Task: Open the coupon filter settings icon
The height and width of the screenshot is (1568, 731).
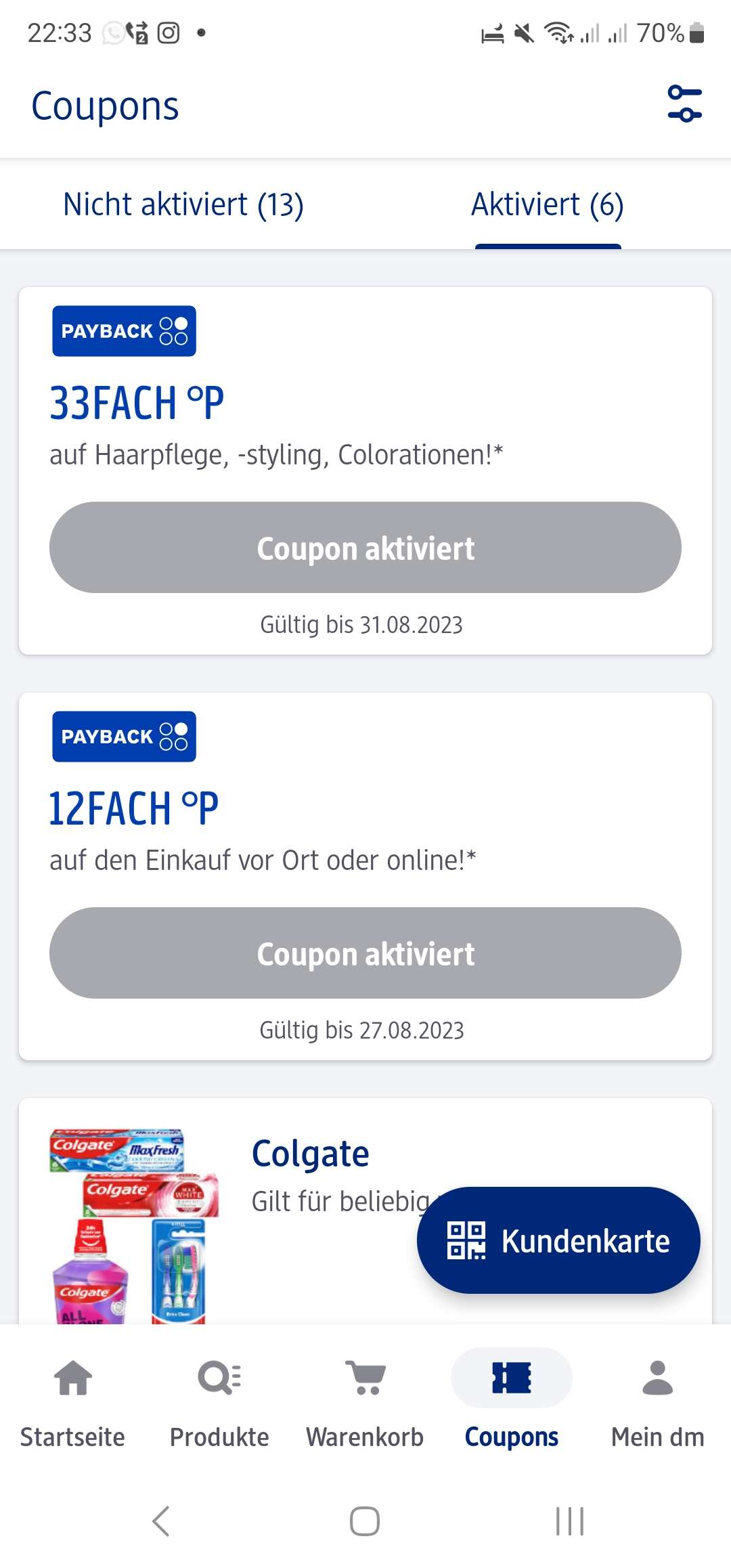Action: click(684, 104)
